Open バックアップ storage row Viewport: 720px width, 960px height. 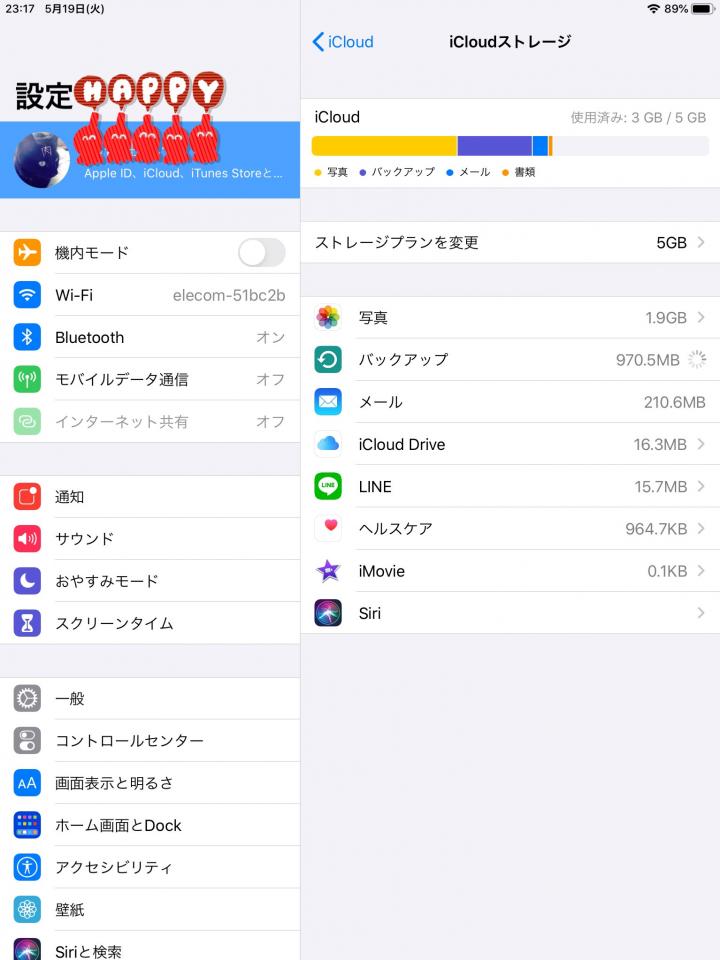(x=510, y=360)
